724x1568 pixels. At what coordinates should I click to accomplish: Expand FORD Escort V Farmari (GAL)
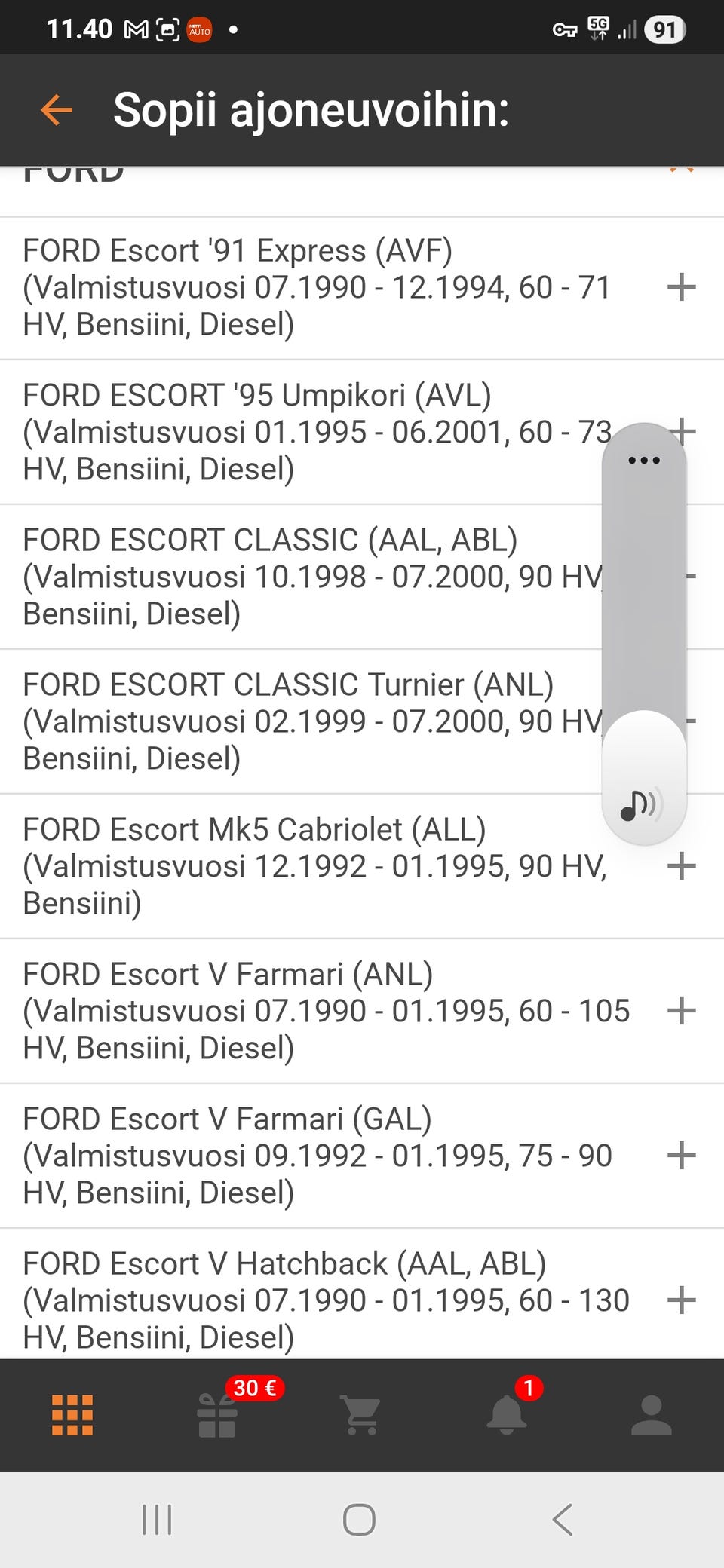click(x=681, y=1156)
